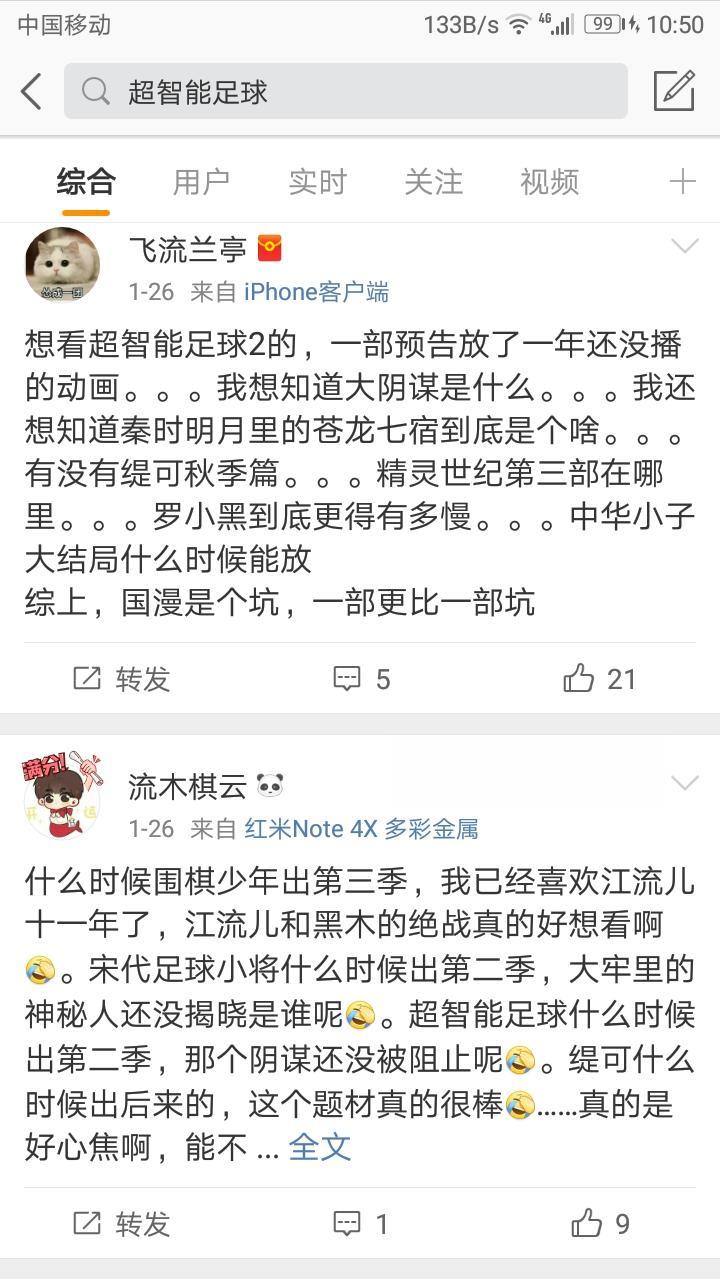The height and width of the screenshot is (1280, 720).
Task: Like 飞流兰亭's post
Action: point(599,680)
